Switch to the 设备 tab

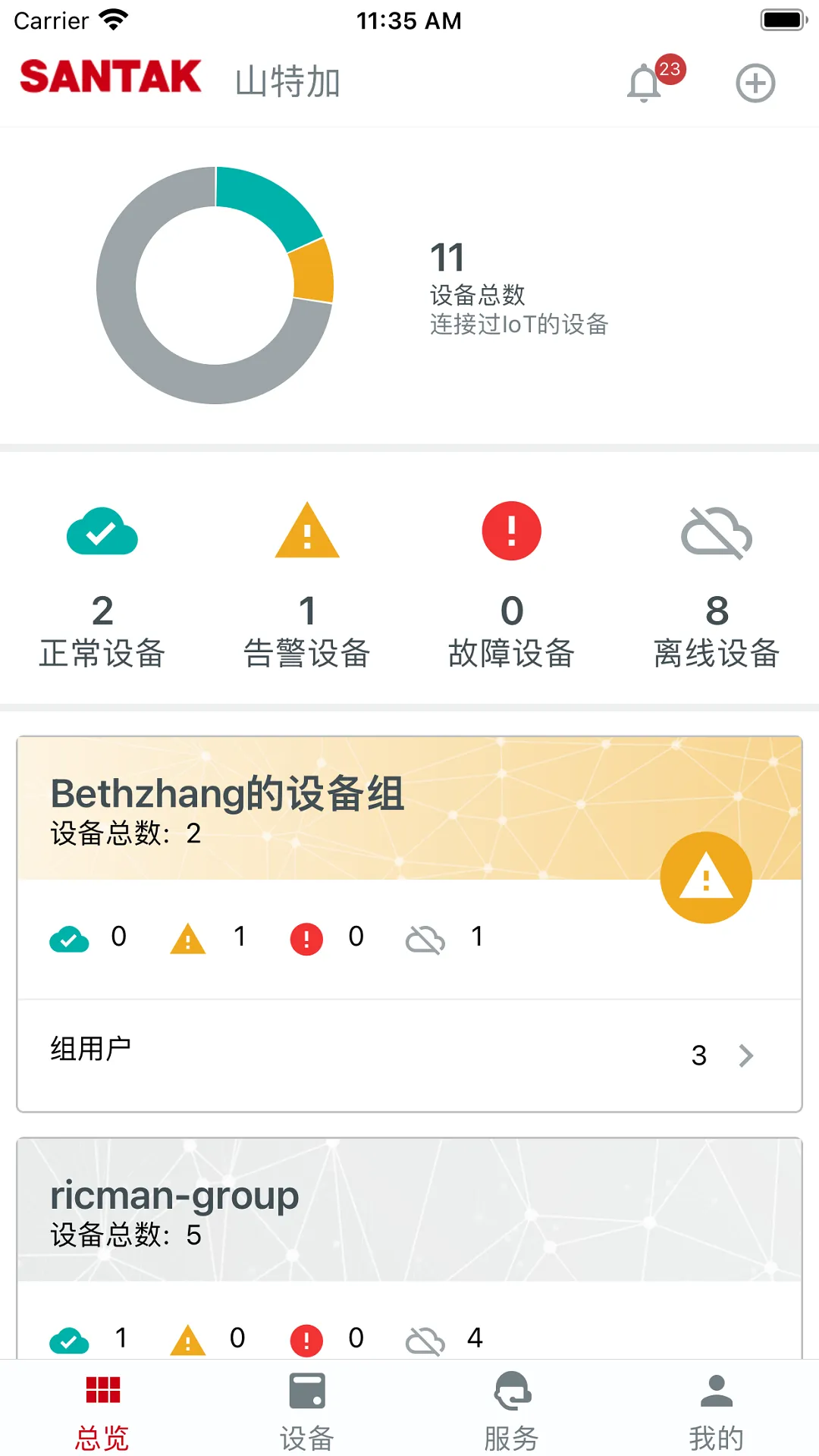point(307,1410)
